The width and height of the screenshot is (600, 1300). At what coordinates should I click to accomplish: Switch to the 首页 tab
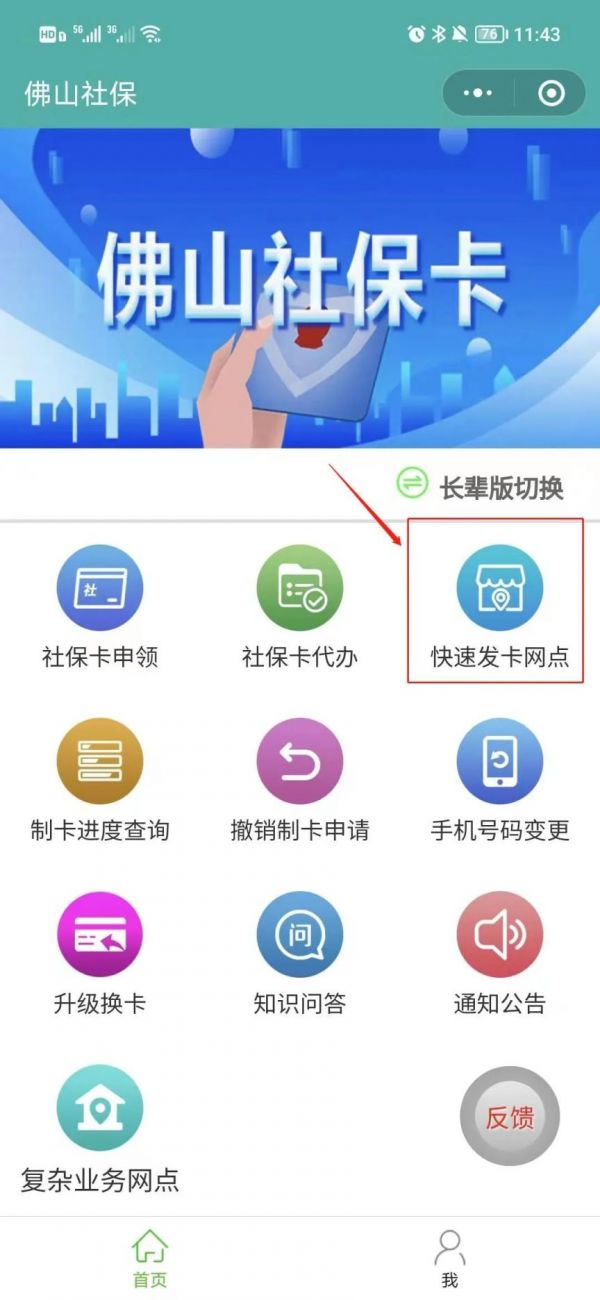pos(150,1258)
